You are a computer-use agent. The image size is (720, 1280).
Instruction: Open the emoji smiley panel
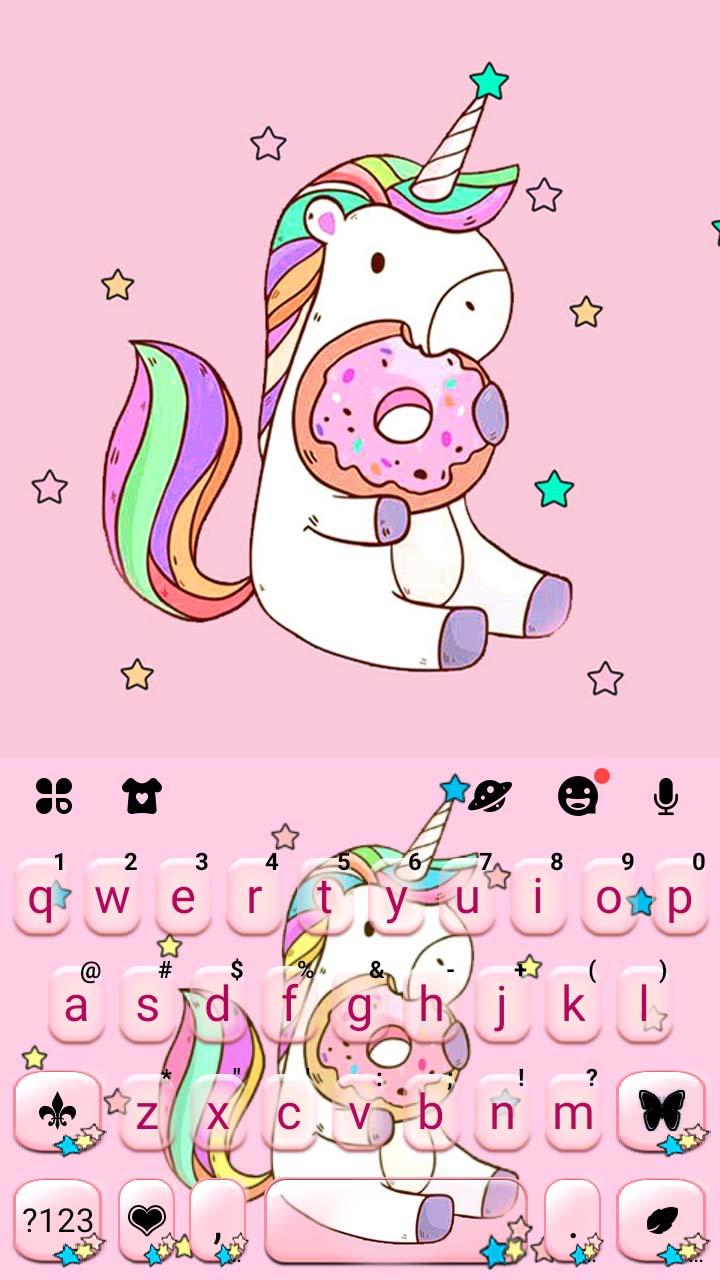[578, 796]
